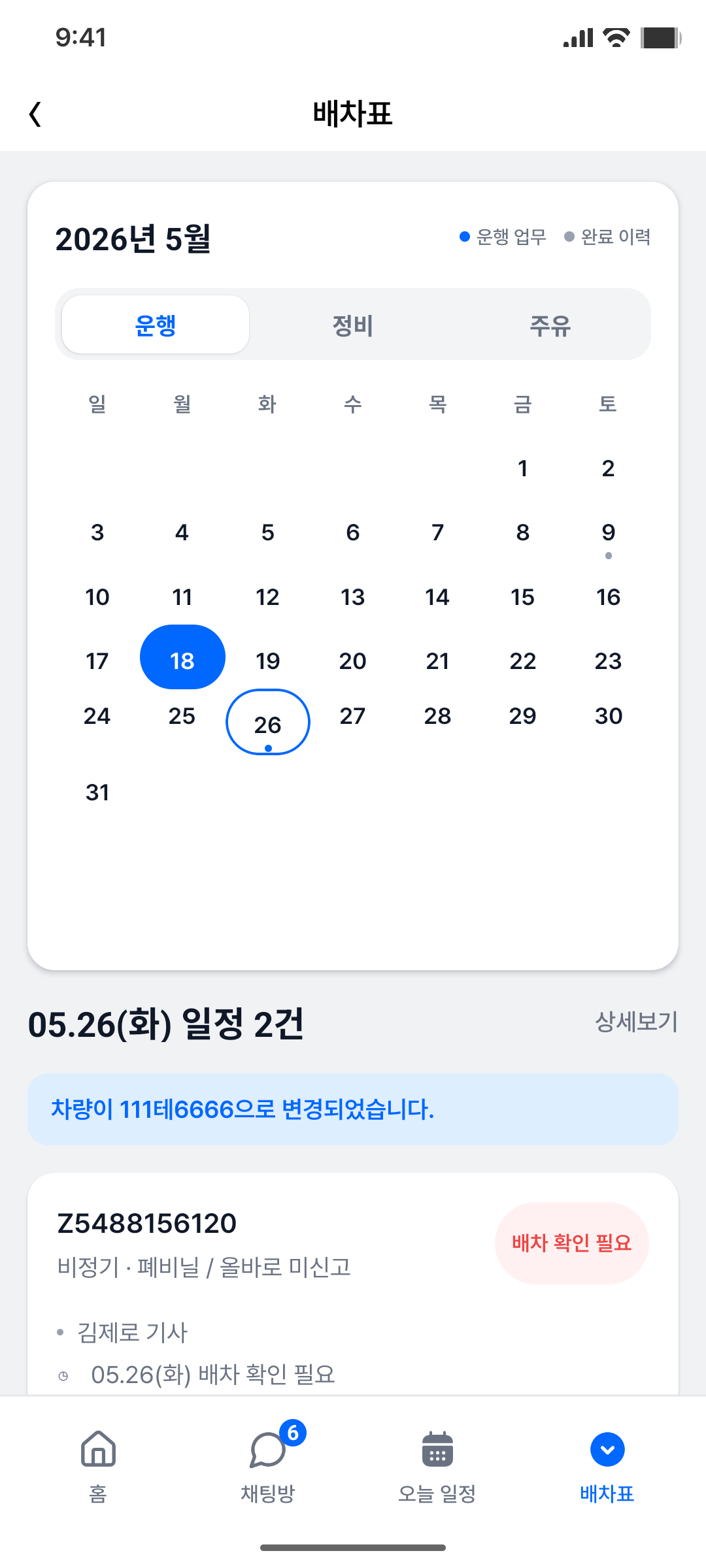The image size is (706, 1568).
Task: Switch to the 정비 tab
Action: point(353,325)
